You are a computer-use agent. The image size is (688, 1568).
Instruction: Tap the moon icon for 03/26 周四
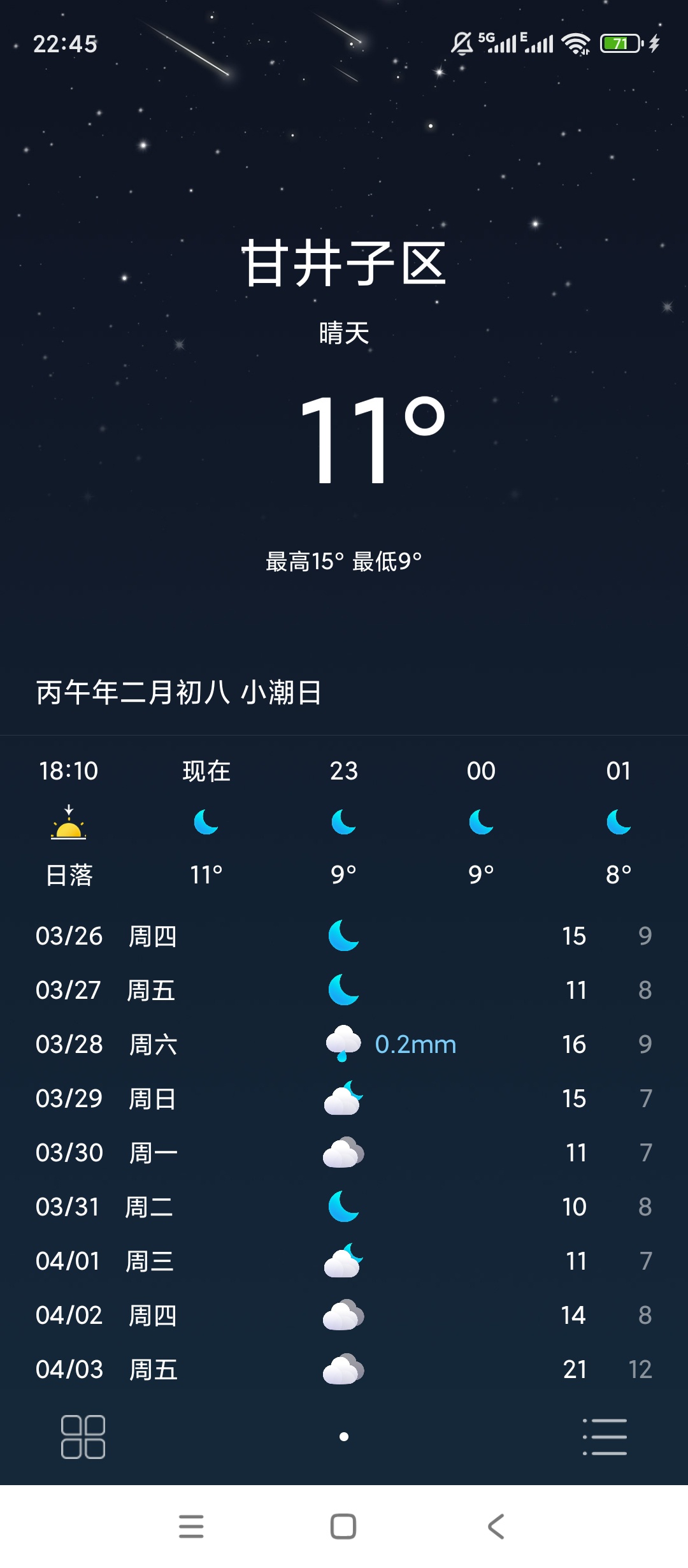[343, 936]
